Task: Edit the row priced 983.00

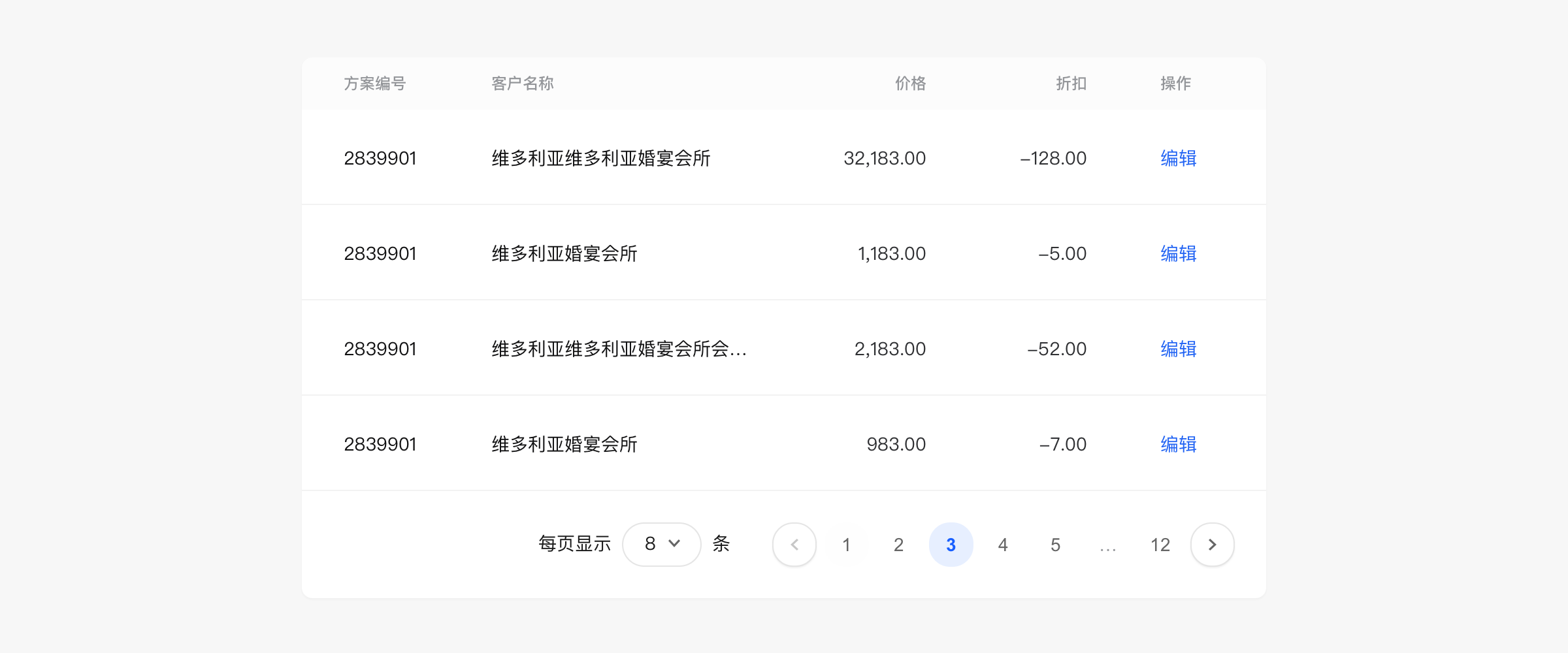Action: 1178,445
